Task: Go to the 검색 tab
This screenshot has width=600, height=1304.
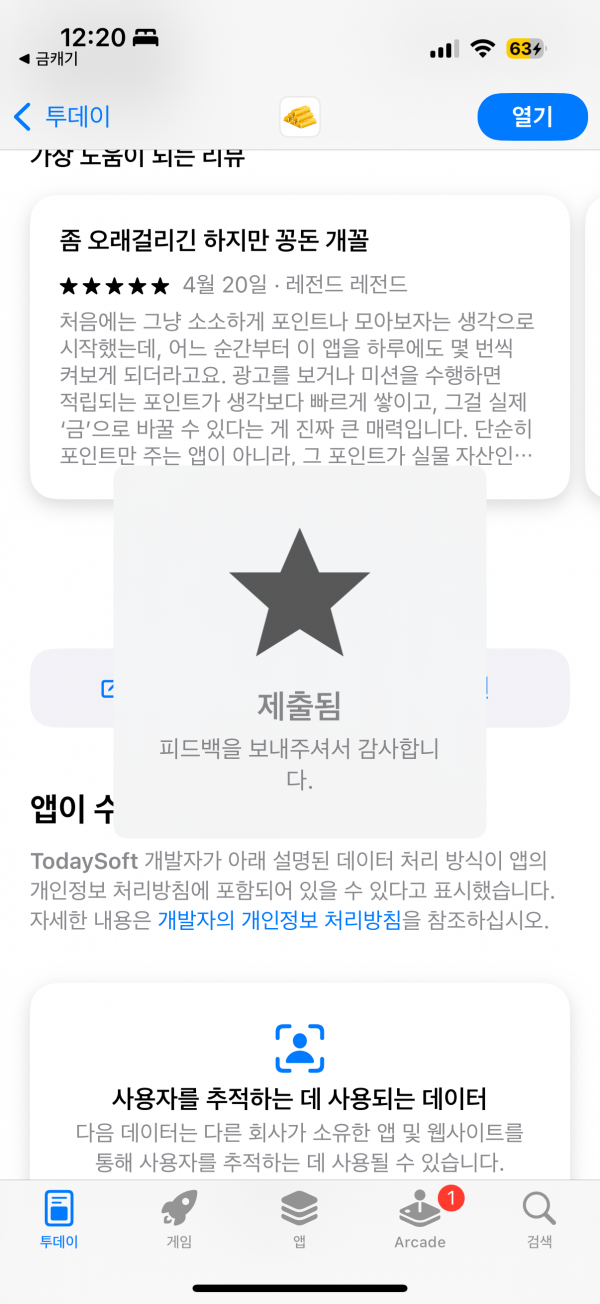Action: [539, 1220]
